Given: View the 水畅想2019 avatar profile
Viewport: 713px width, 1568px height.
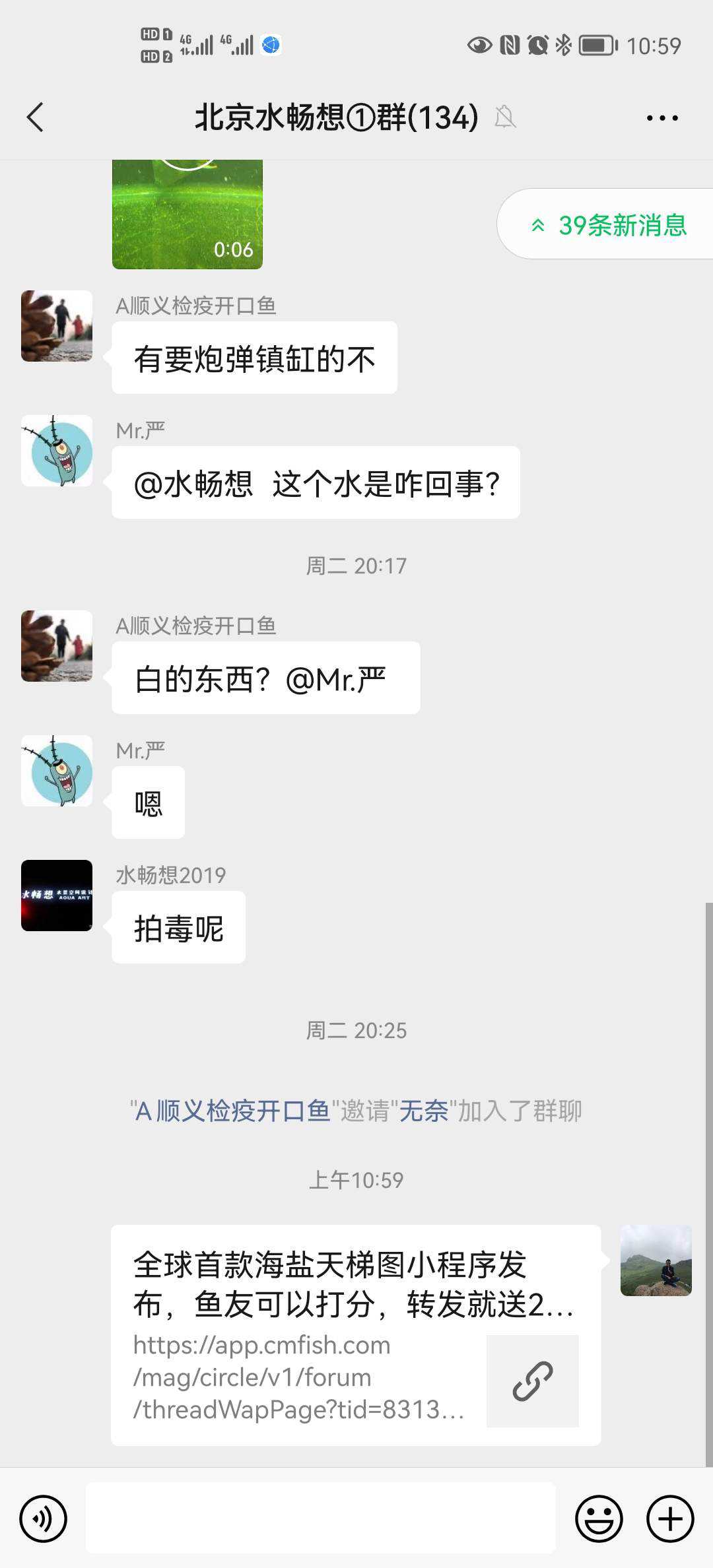Looking at the screenshot, I should [57, 896].
